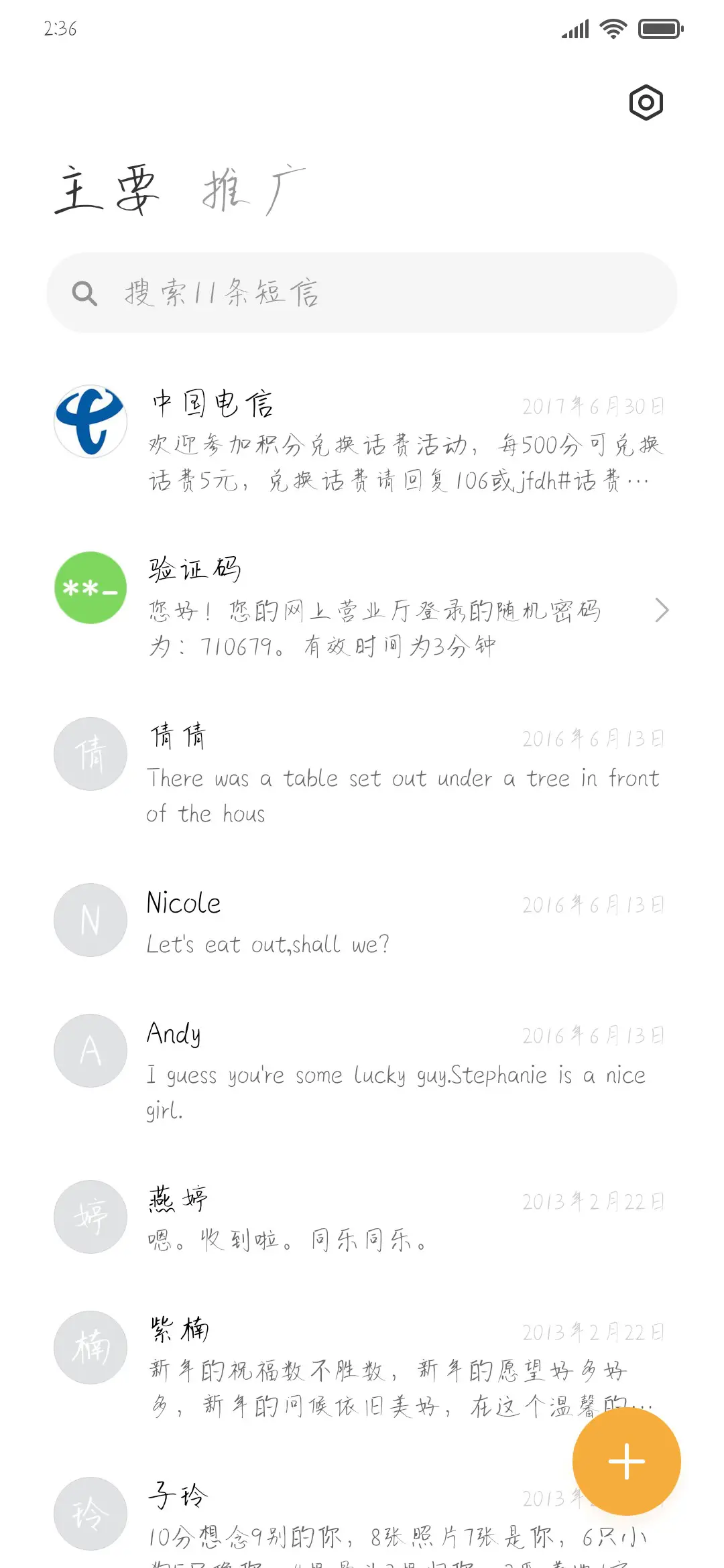The height and width of the screenshot is (1568, 724).
Task: Tap the battery level indicator
Action: click(659, 28)
